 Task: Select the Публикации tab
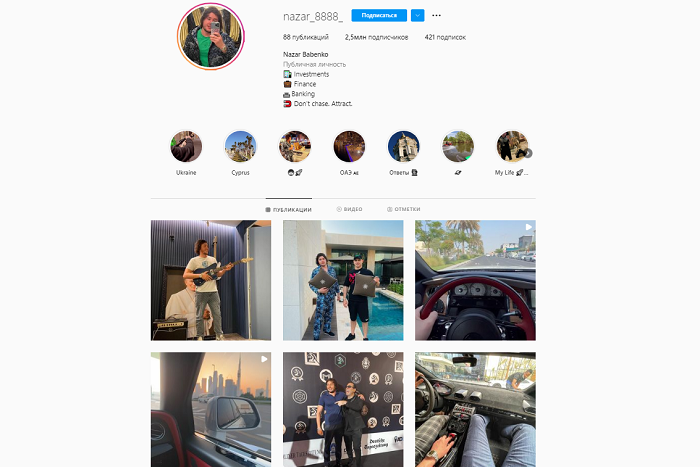289,209
